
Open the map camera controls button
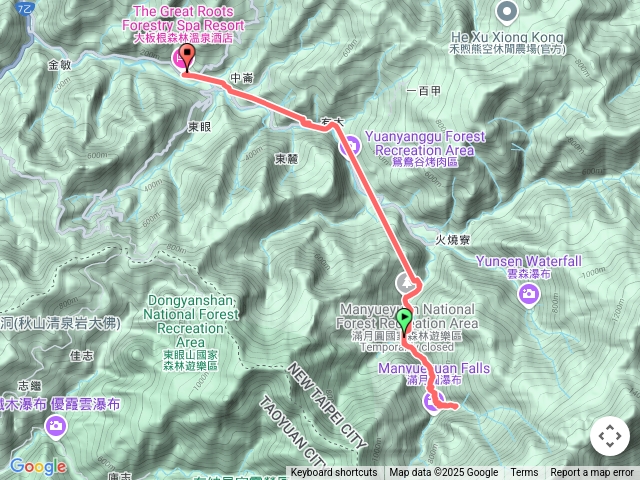(609, 436)
